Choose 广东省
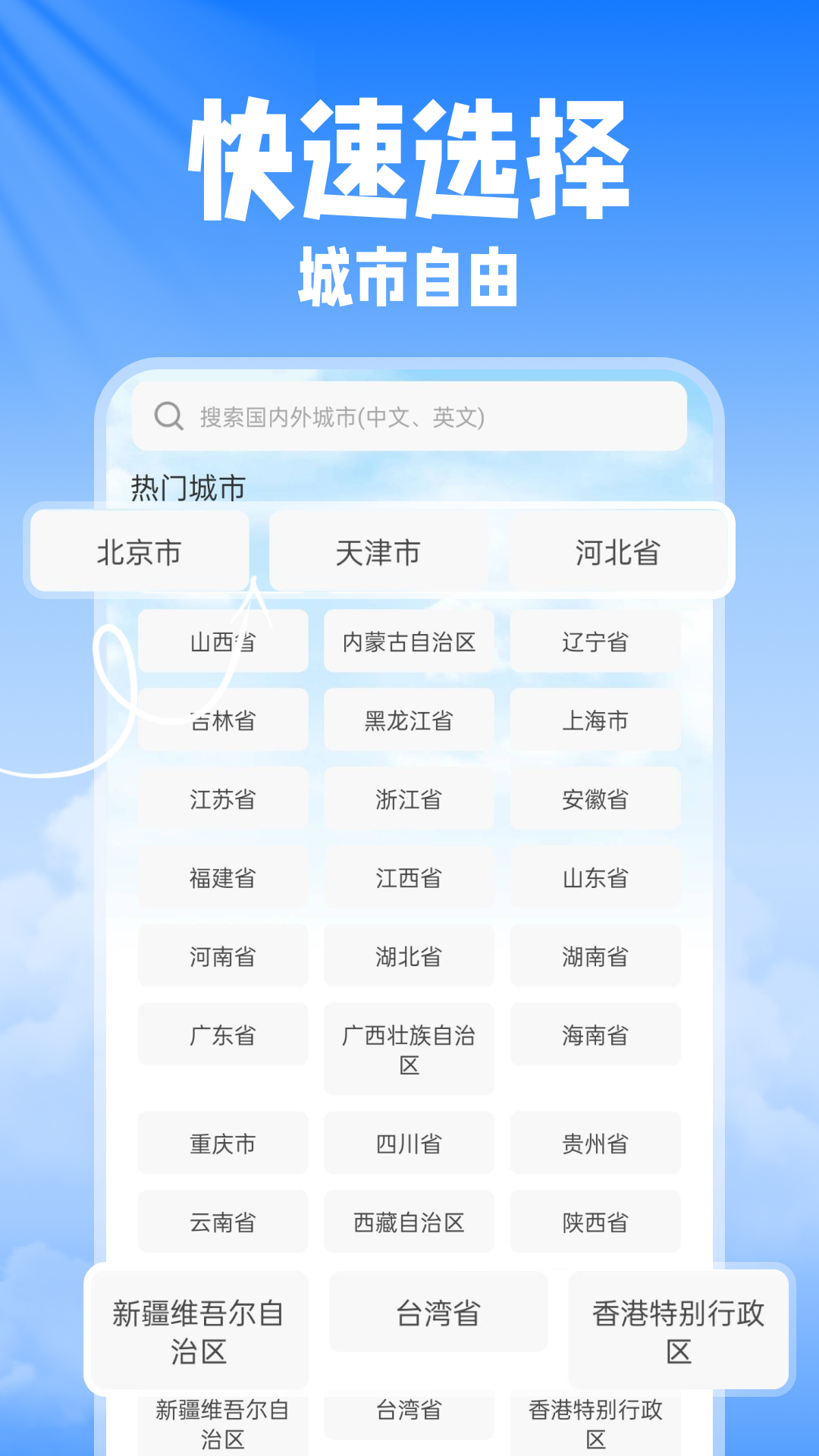 pyautogui.click(x=223, y=1034)
